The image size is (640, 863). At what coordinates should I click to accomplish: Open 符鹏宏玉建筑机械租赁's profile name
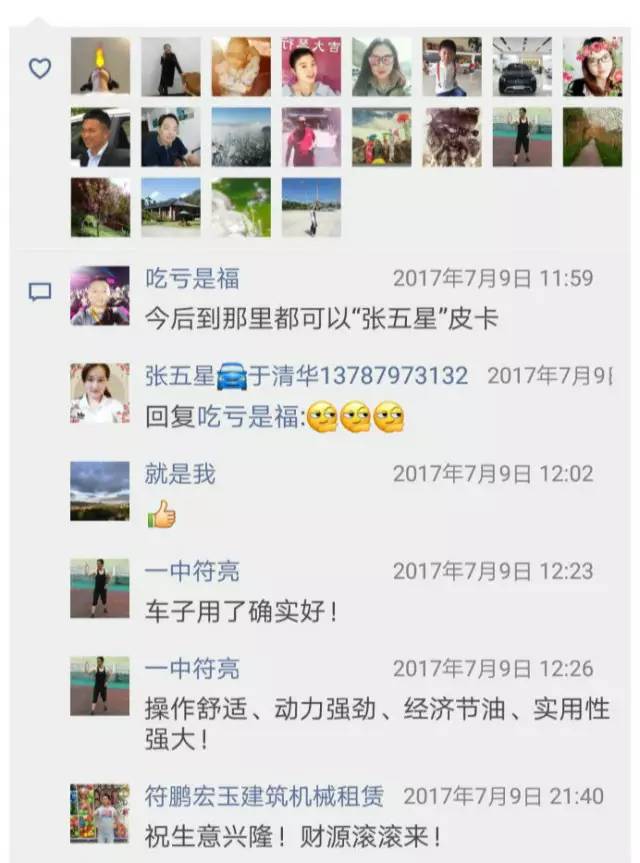coord(264,796)
